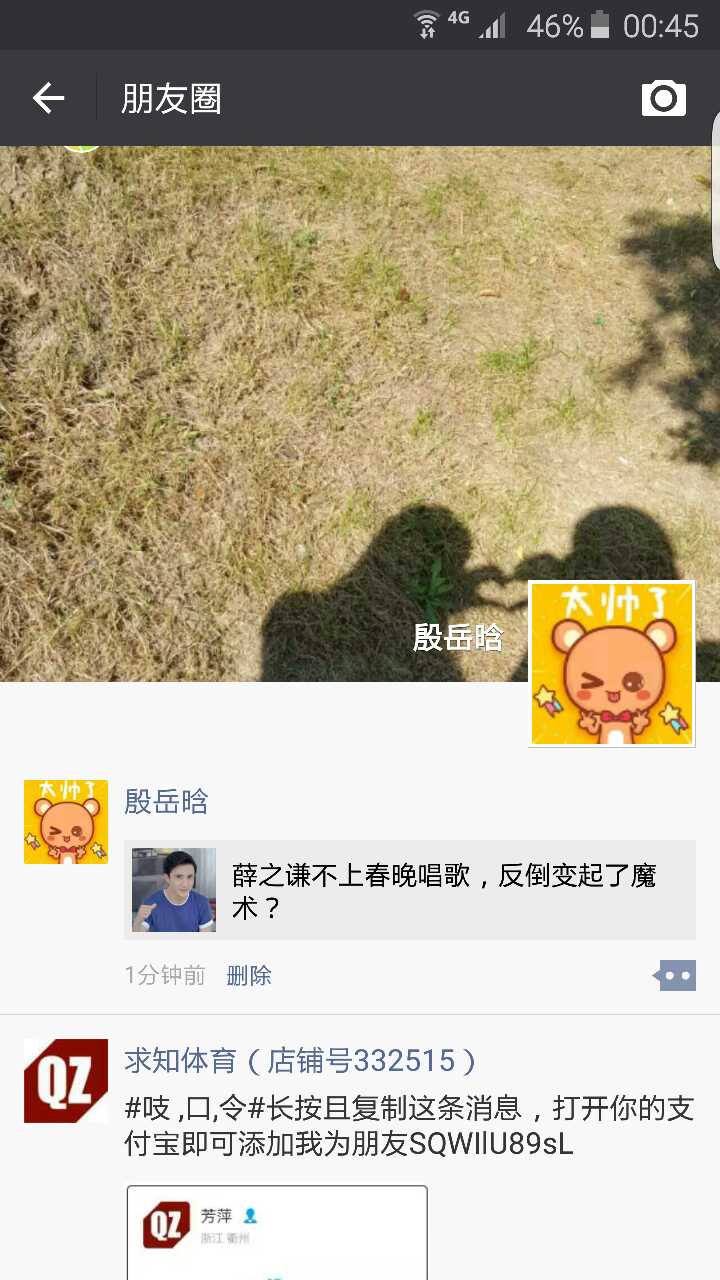The width and height of the screenshot is (720, 1280).
Task: Open the small bear avatar beside 殷岳晗's post
Action: [x=66, y=822]
